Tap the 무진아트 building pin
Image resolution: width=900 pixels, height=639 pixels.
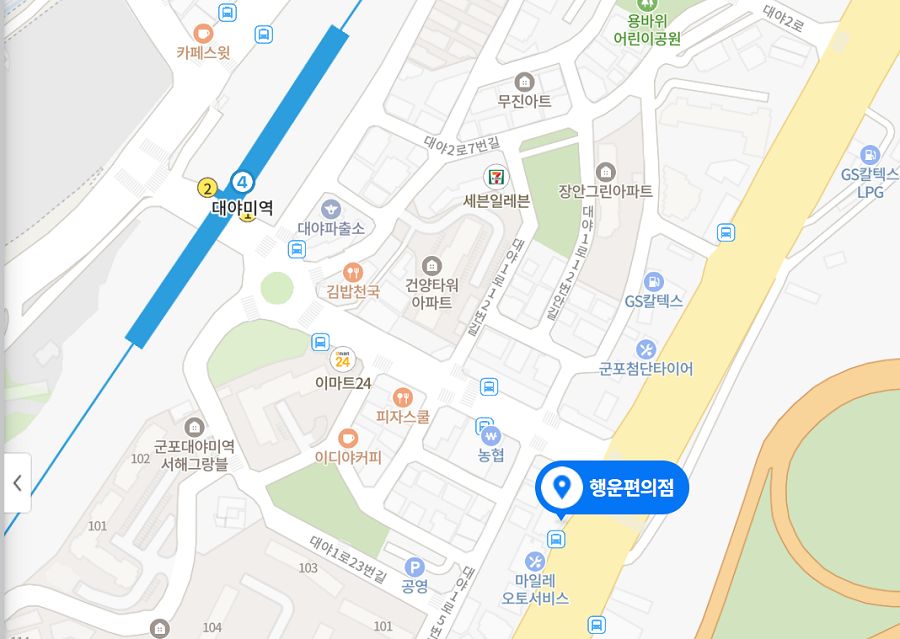pos(524,81)
